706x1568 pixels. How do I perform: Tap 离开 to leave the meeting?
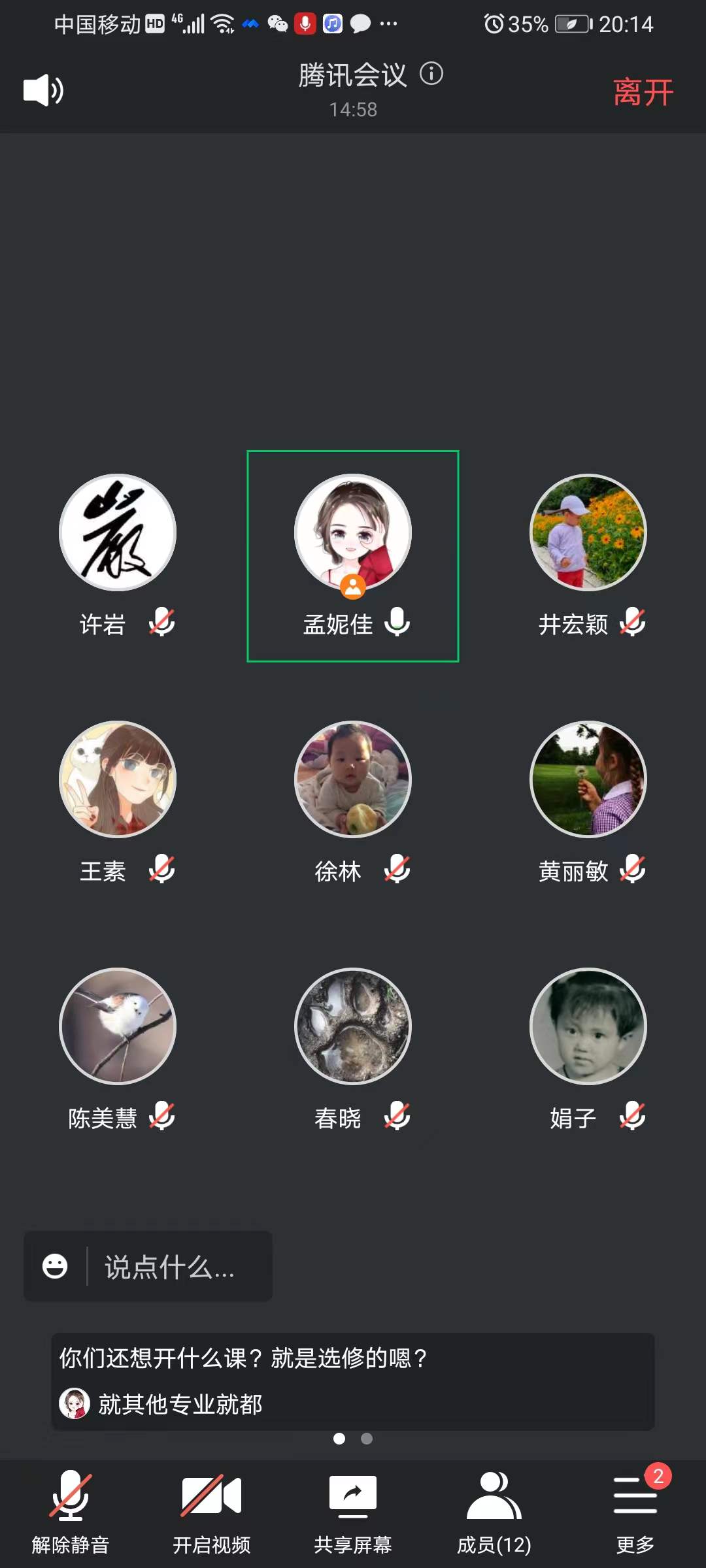pyautogui.click(x=643, y=92)
